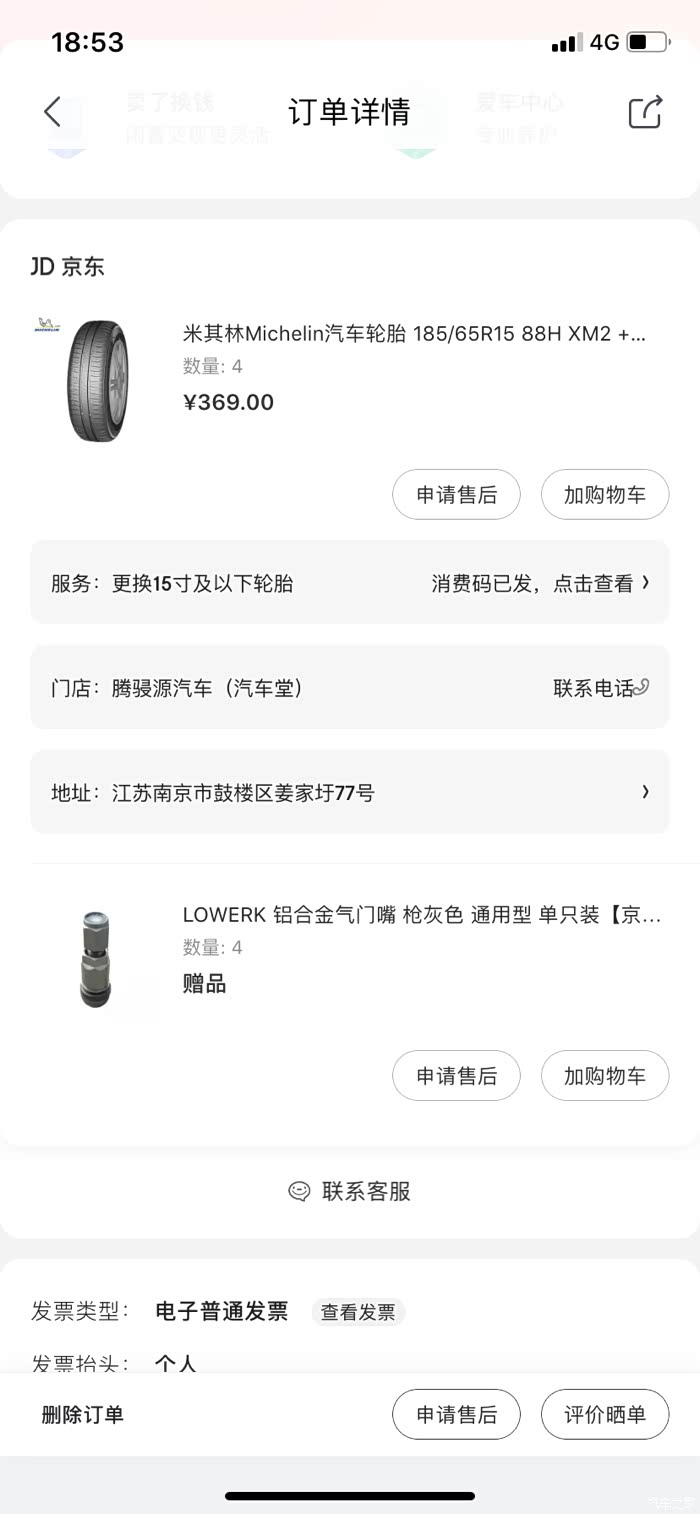Tap 申请售后 in the bottom action bar
700x1514 pixels.
tap(456, 1414)
